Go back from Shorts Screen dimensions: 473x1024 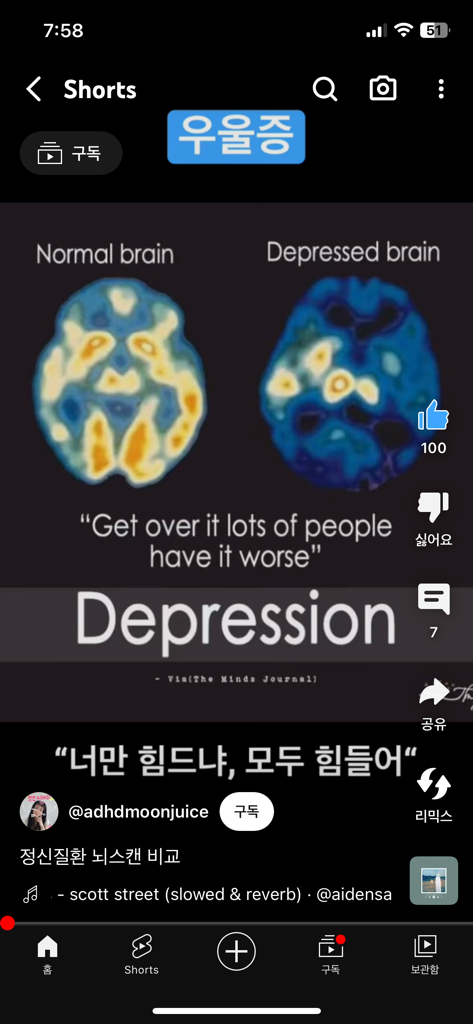tap(34, 89)
